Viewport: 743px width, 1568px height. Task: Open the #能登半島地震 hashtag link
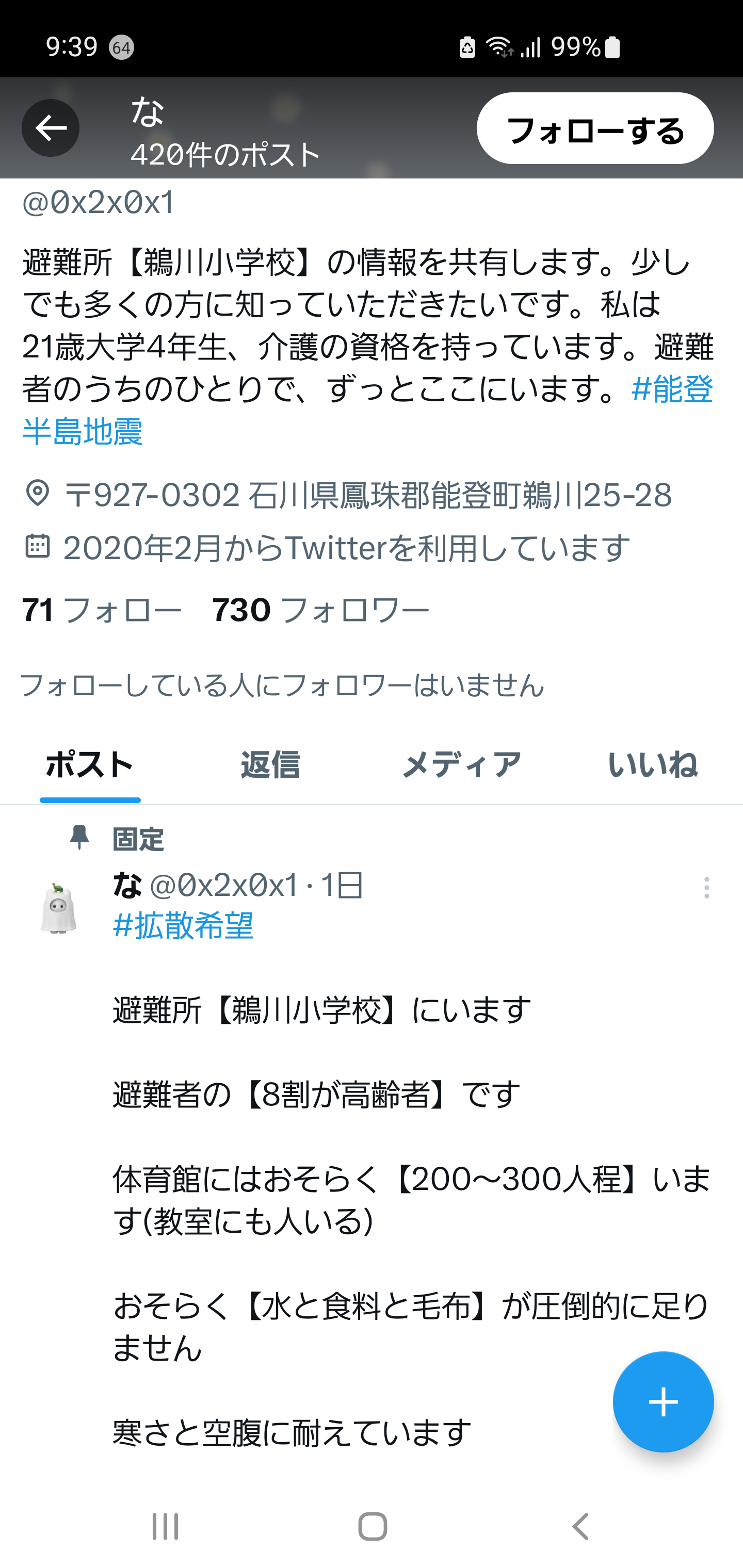coord(672,389)
